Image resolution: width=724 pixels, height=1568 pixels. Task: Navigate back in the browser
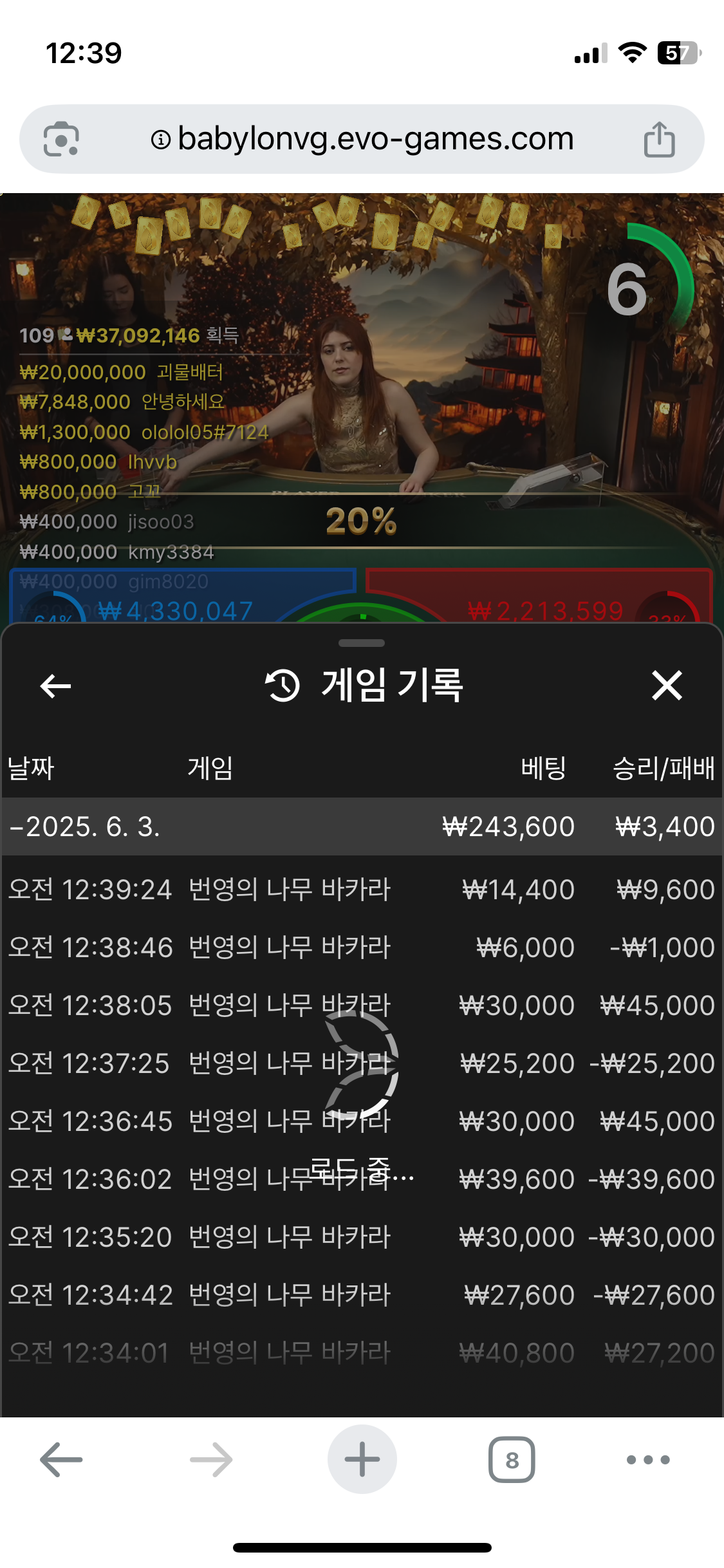tap(61, 1460)
